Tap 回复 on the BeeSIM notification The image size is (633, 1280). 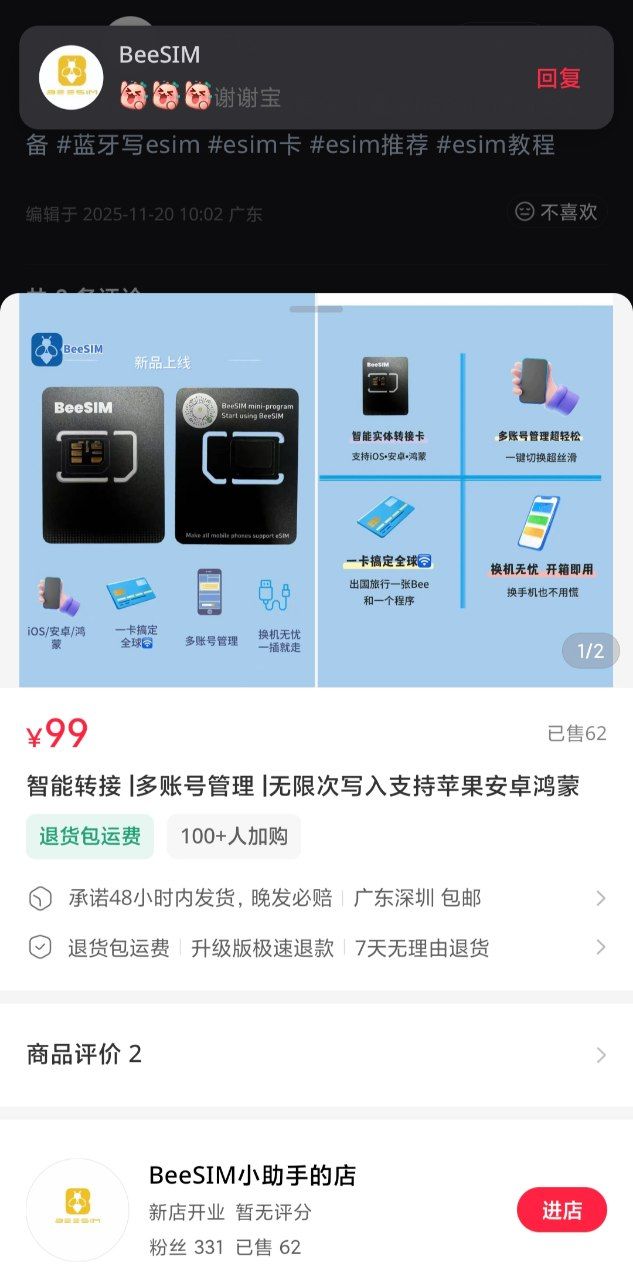[x=558, y=78]
